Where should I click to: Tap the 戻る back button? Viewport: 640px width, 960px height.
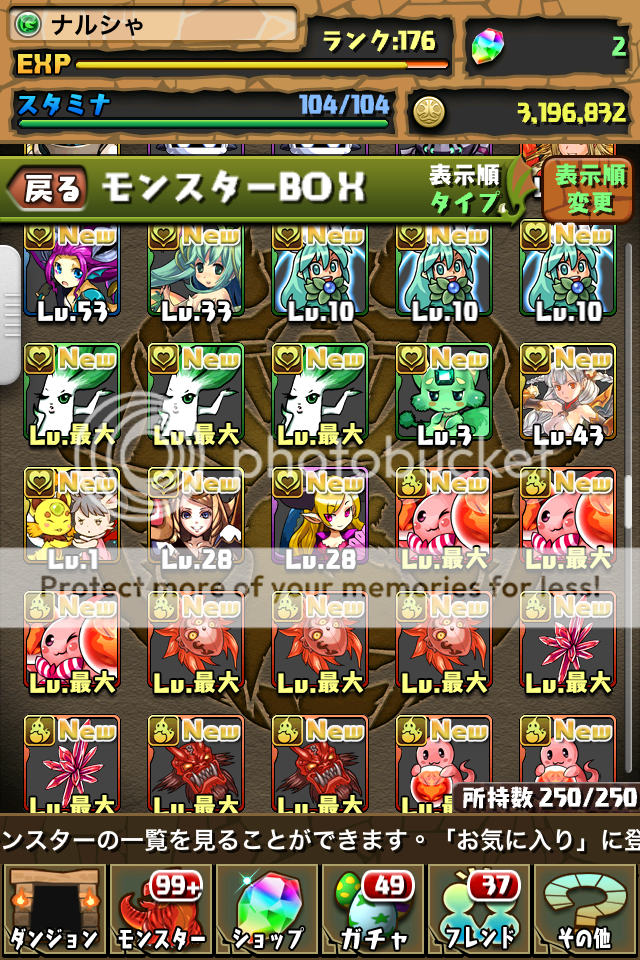pyautogui.click(x=50, y=188)
